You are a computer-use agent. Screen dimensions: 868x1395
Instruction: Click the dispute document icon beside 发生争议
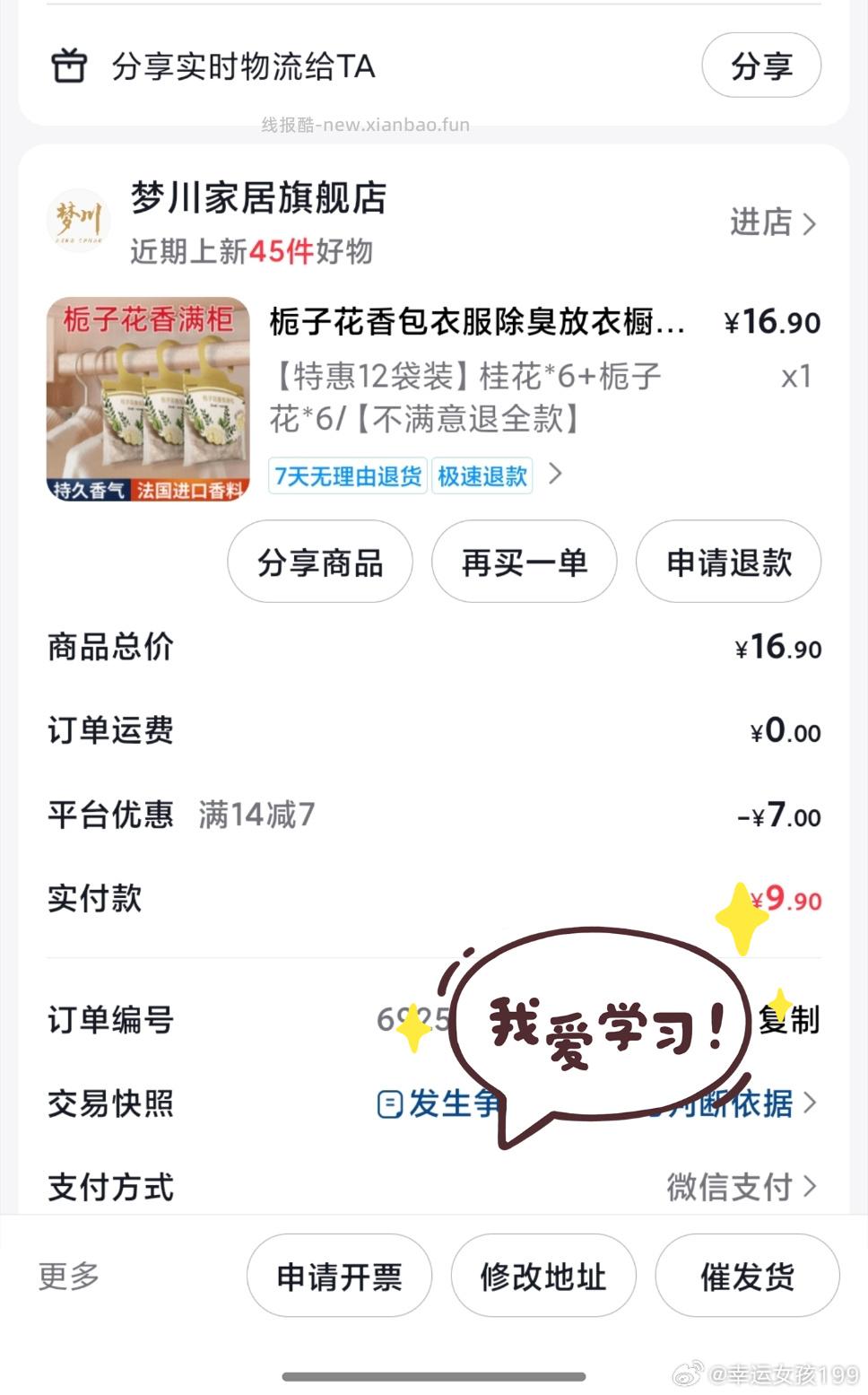(x=390, y=1103)
